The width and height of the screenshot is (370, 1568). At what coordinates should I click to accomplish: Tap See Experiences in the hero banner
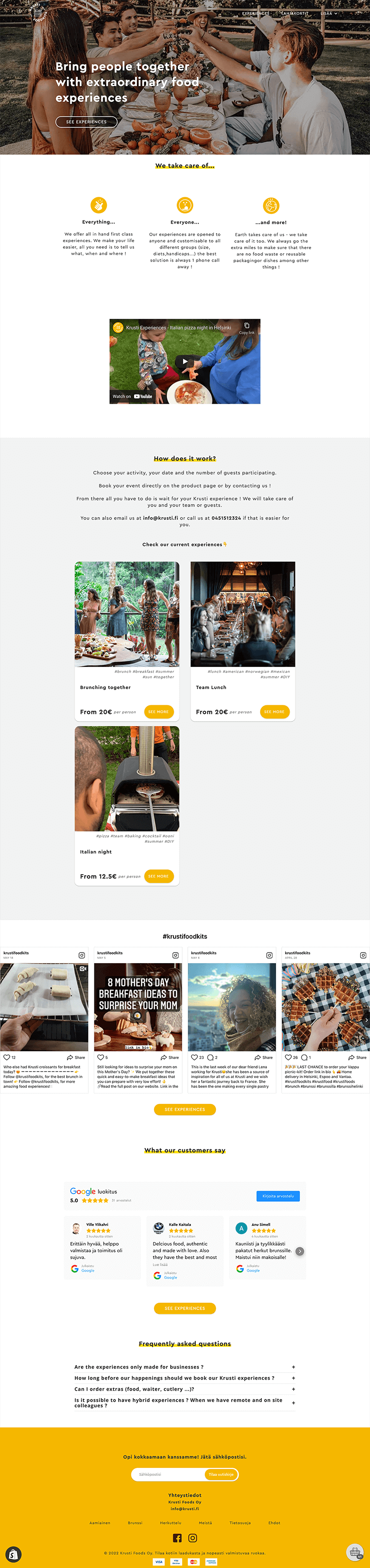coord(86,122)
